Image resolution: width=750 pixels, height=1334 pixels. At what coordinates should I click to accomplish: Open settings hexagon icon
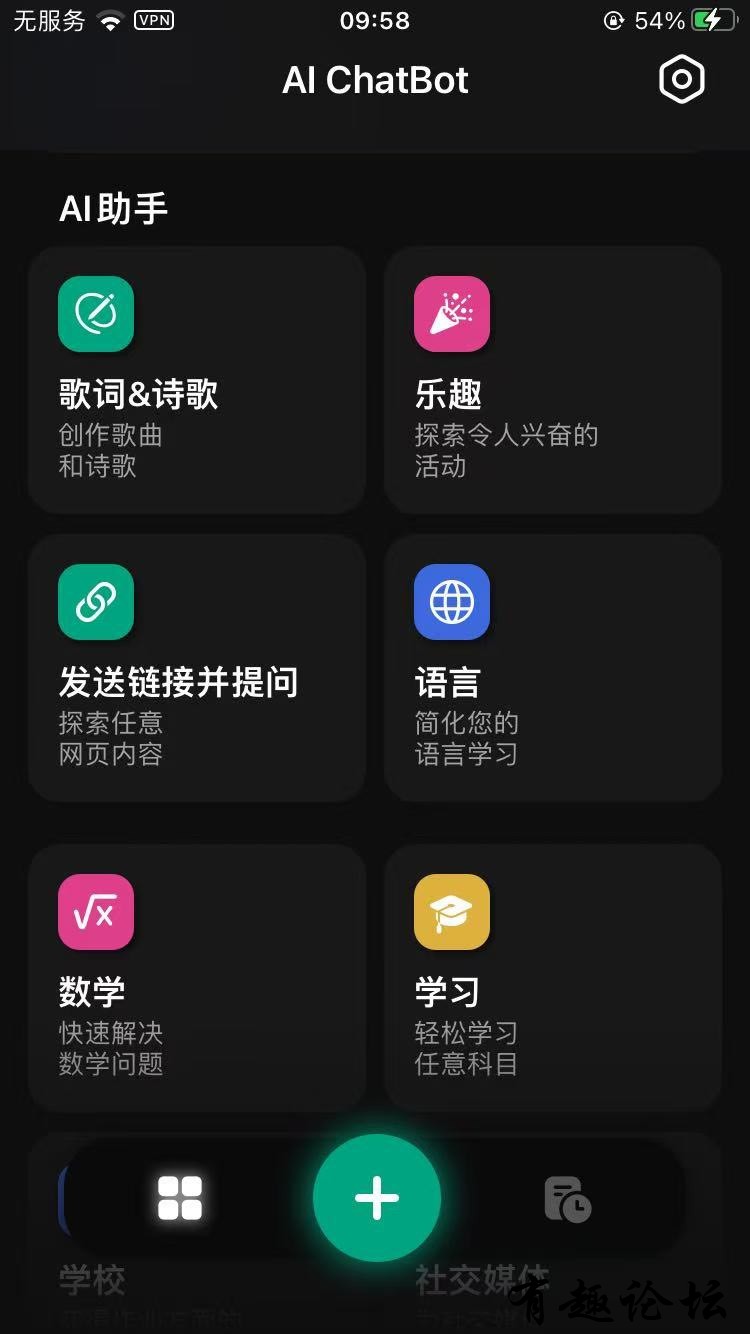pos(682,80)
